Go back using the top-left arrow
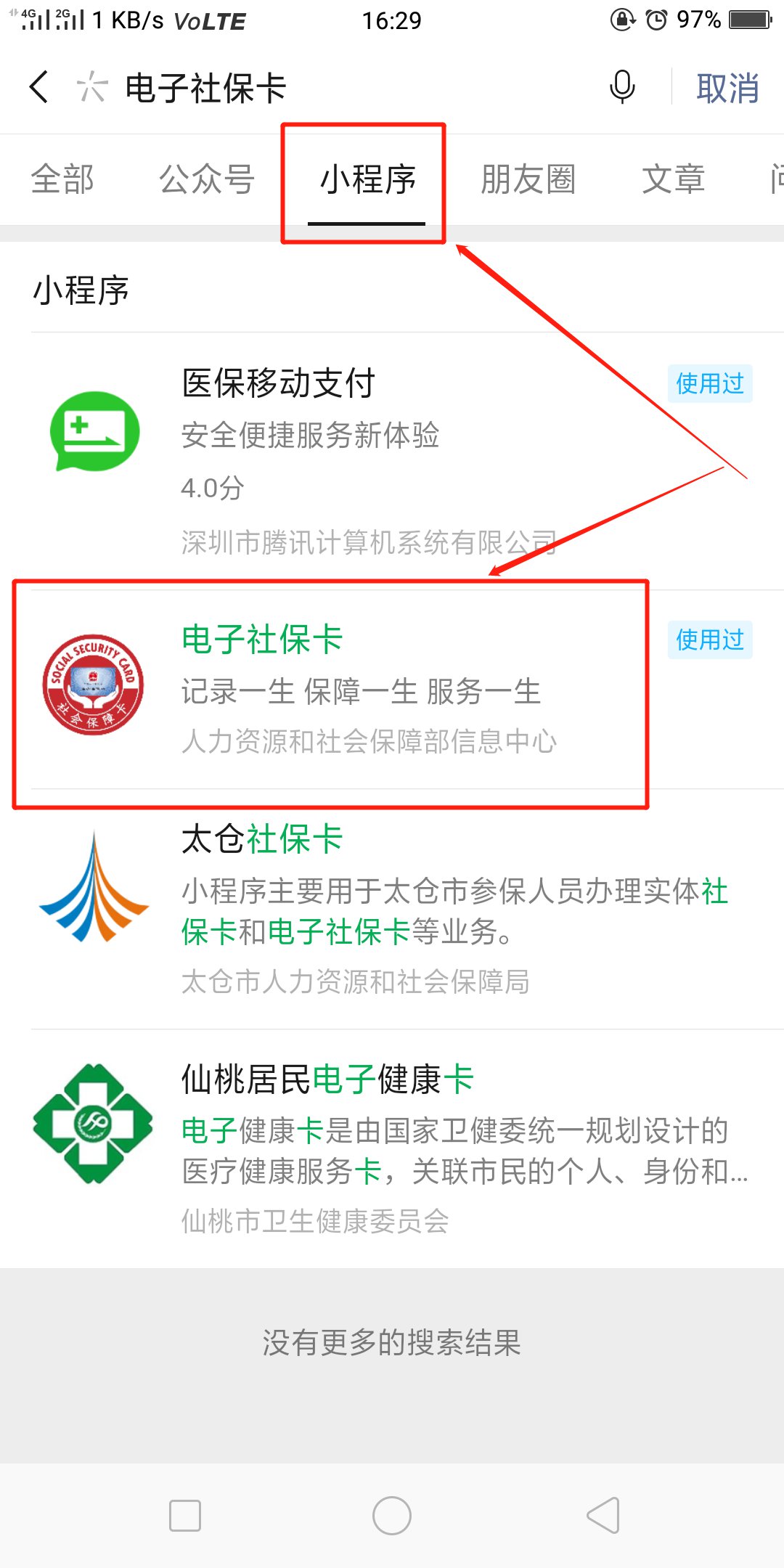The image size is (784, 1568). 39,87
